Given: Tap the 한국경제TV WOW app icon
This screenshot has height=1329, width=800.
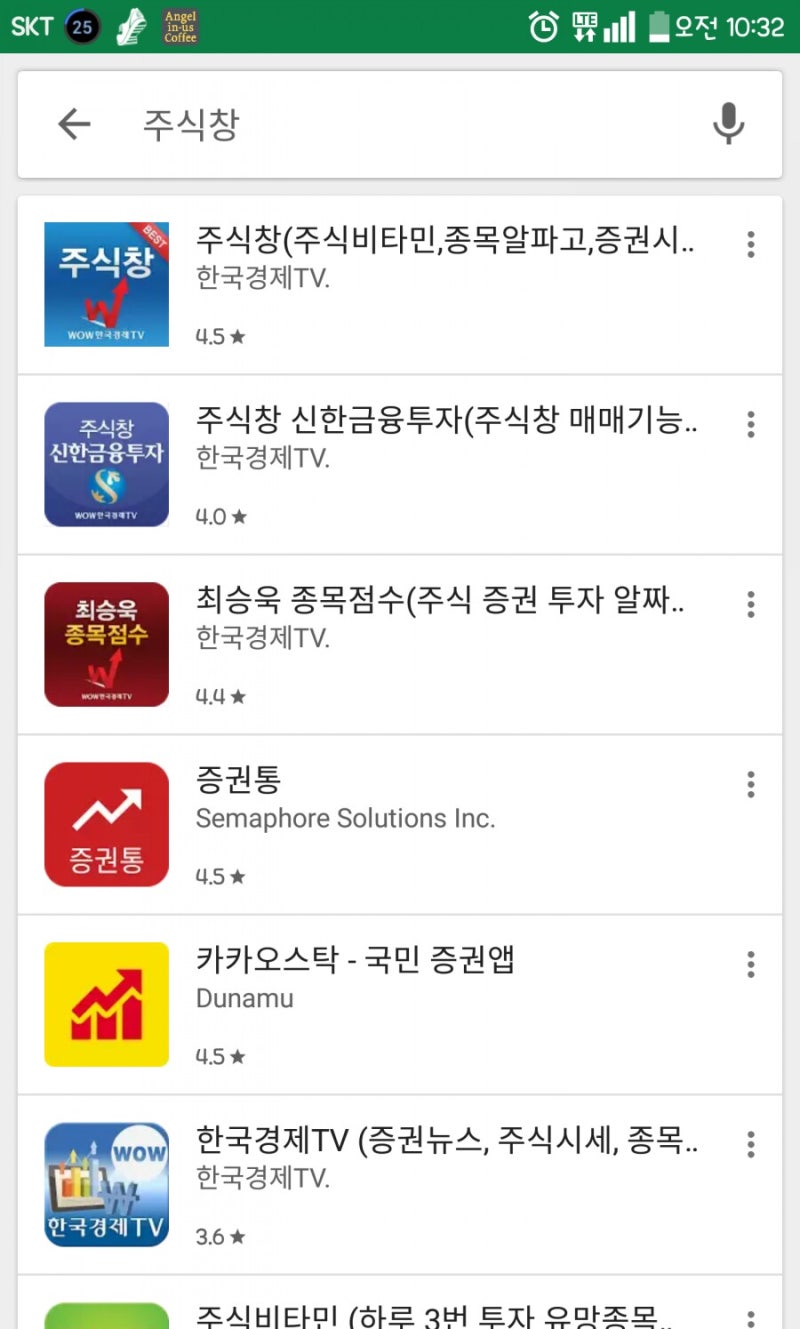Looking at the screenshot, I should pyautogui.click(x=106, y=1183).
